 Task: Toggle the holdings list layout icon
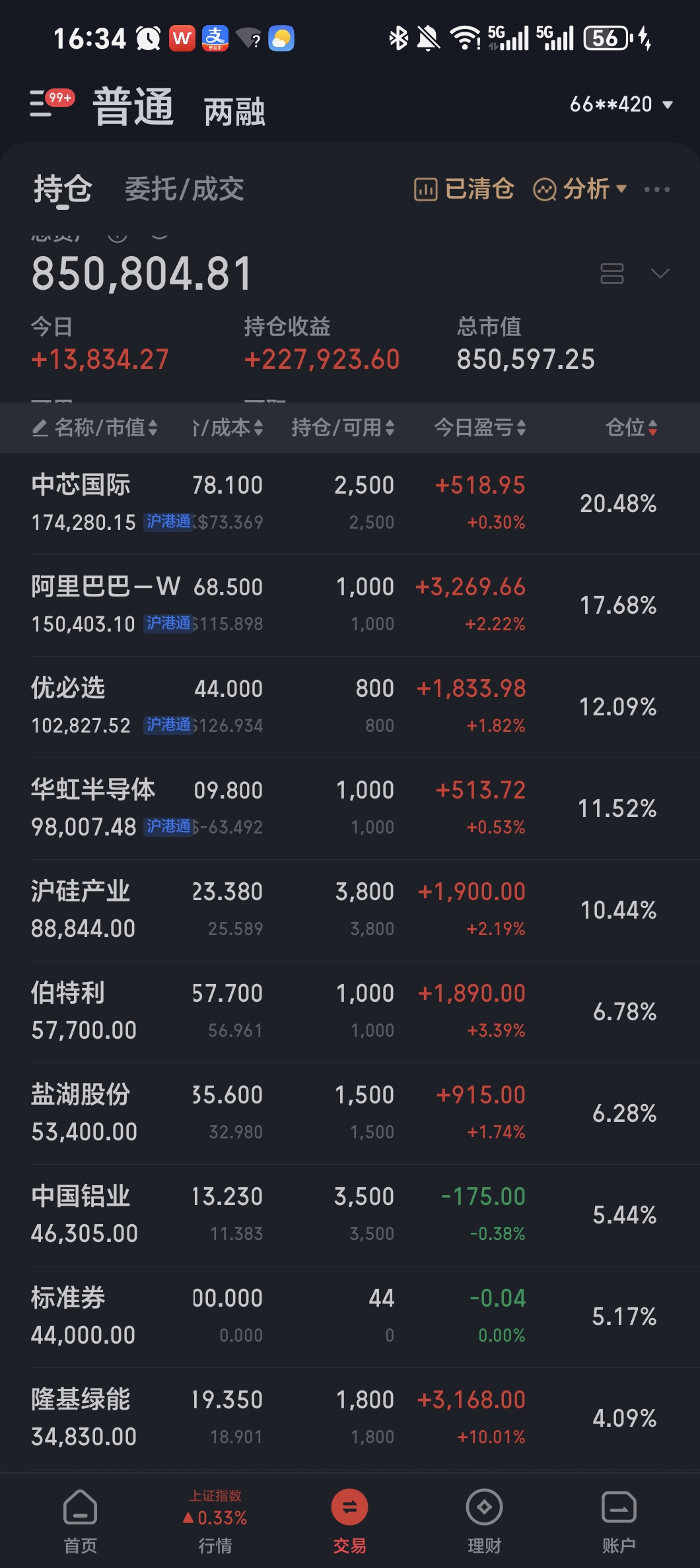point(612,273)
